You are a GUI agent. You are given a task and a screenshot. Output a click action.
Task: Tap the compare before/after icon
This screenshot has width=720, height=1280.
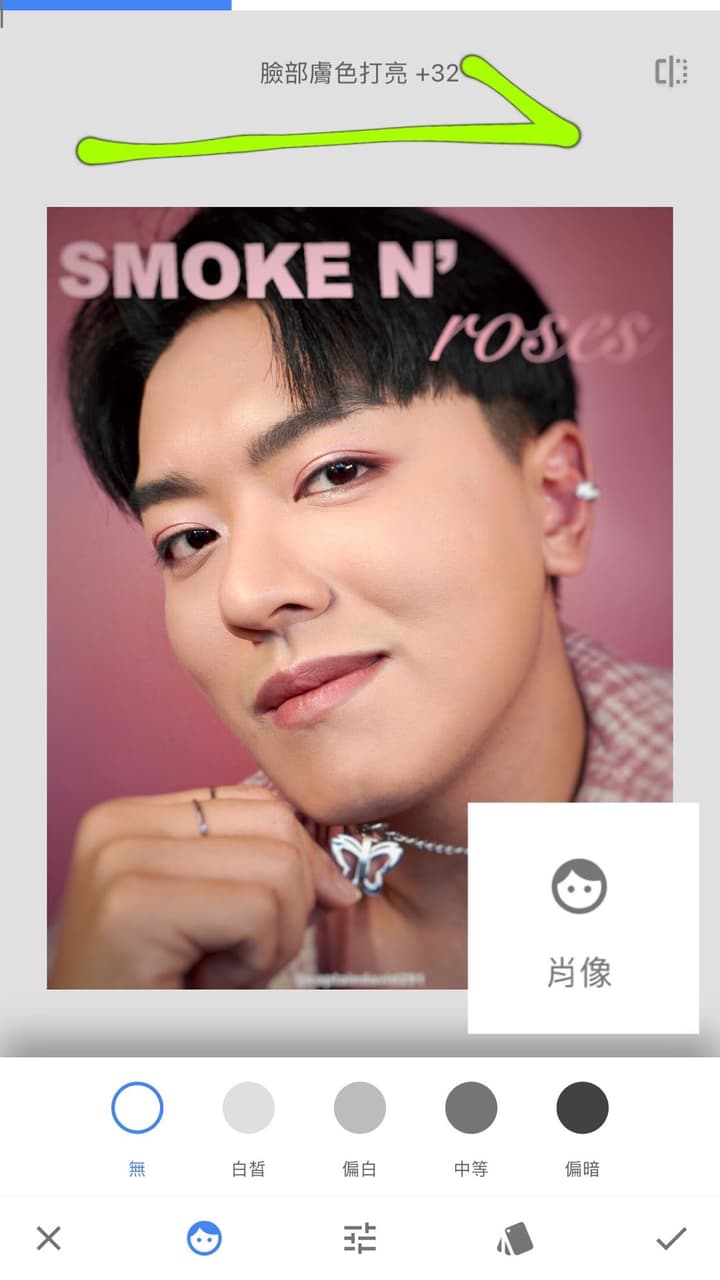pyautogui.click(x=671, y=72)
